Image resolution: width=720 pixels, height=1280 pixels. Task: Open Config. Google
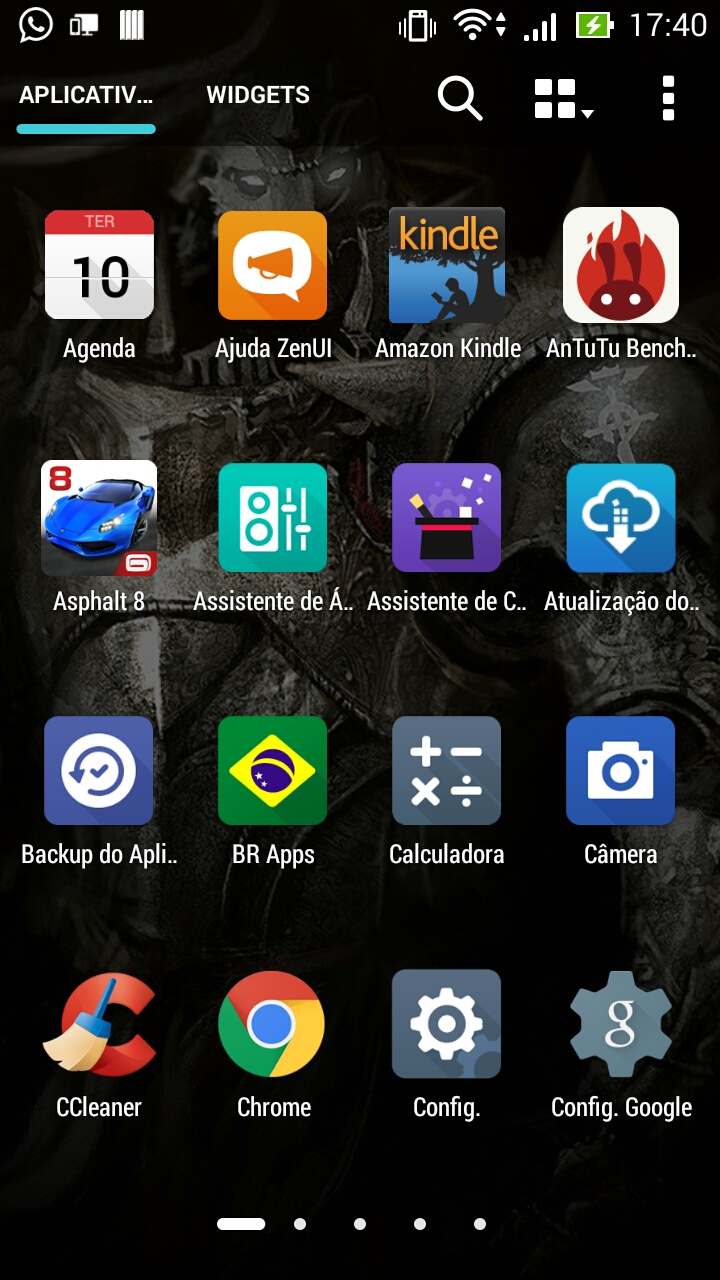tap(621, 1024)
